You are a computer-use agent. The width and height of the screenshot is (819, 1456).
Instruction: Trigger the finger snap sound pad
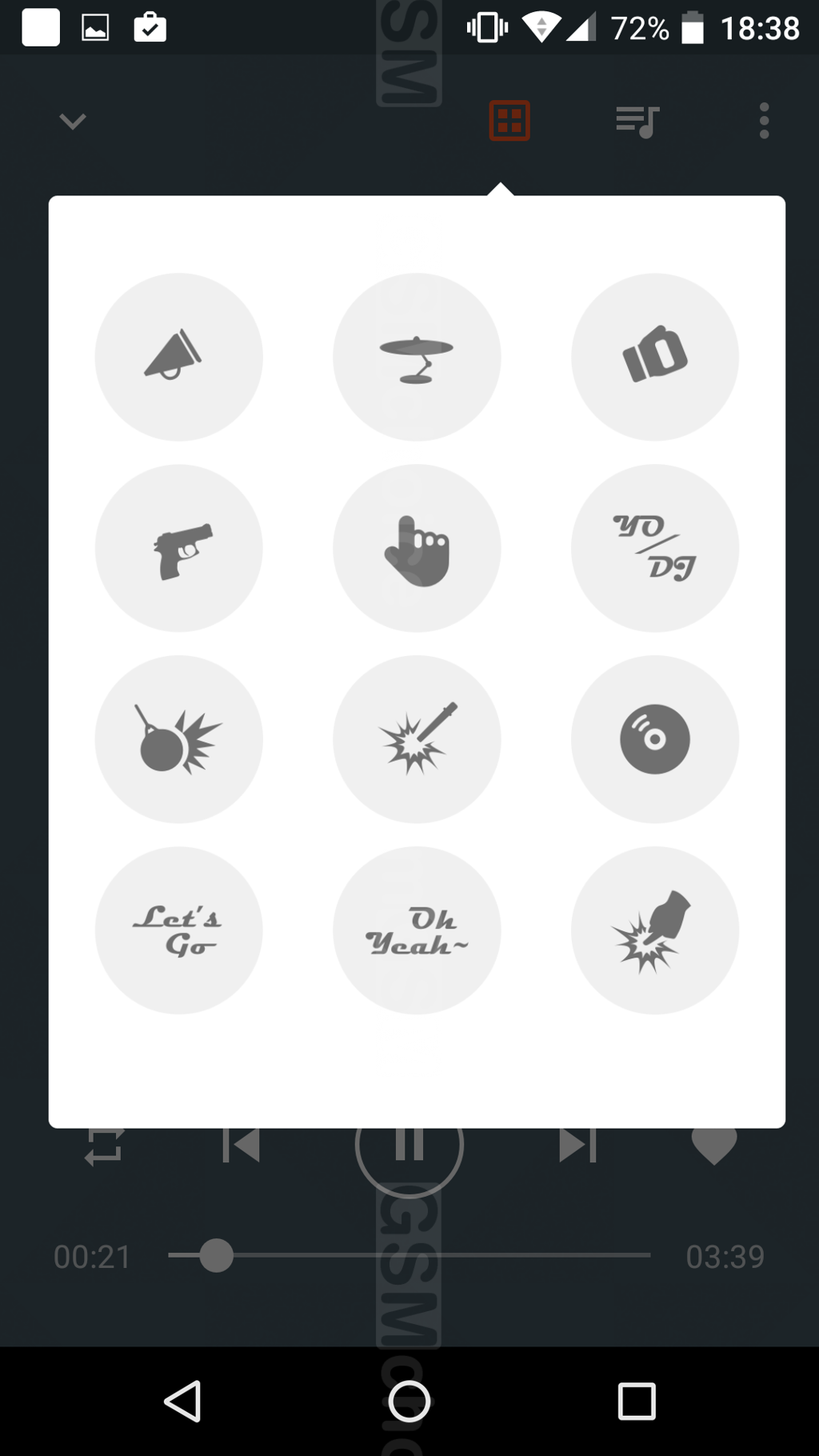click(x=654, y=930)
